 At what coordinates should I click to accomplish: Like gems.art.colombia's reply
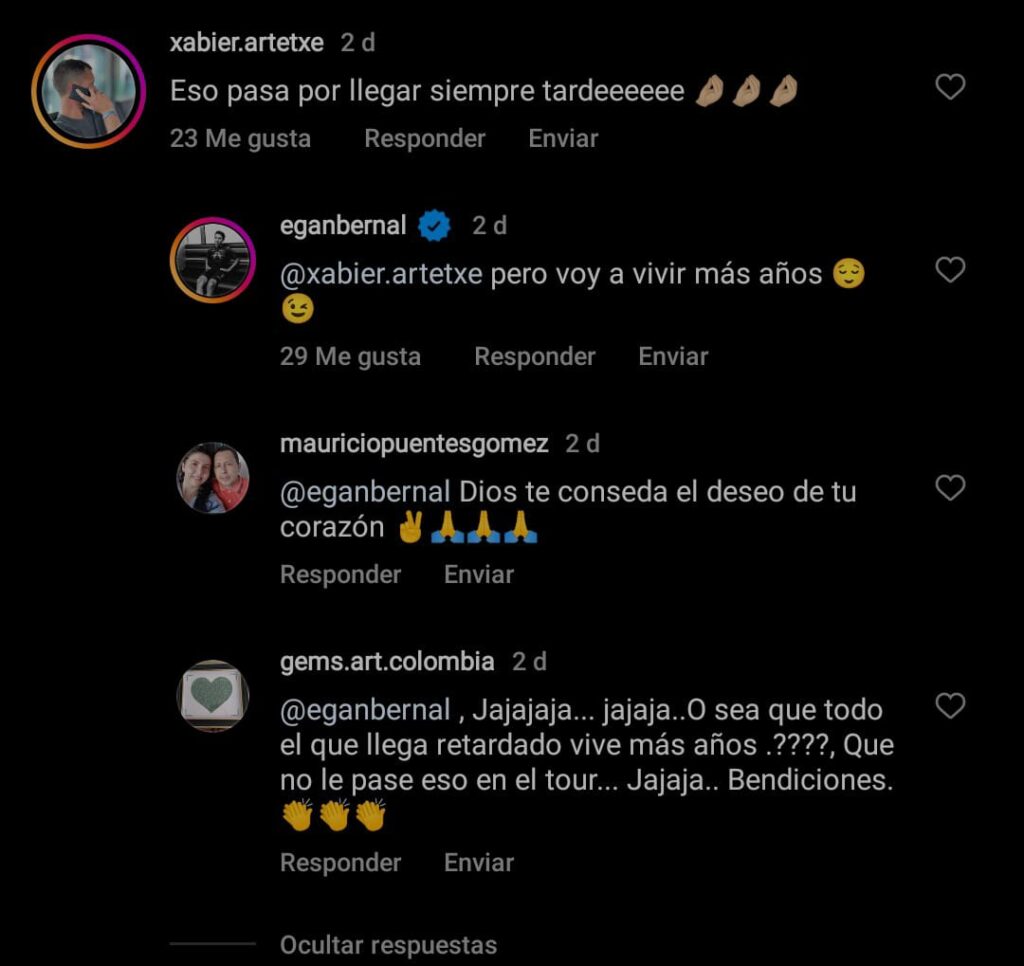tap(949, 707)
